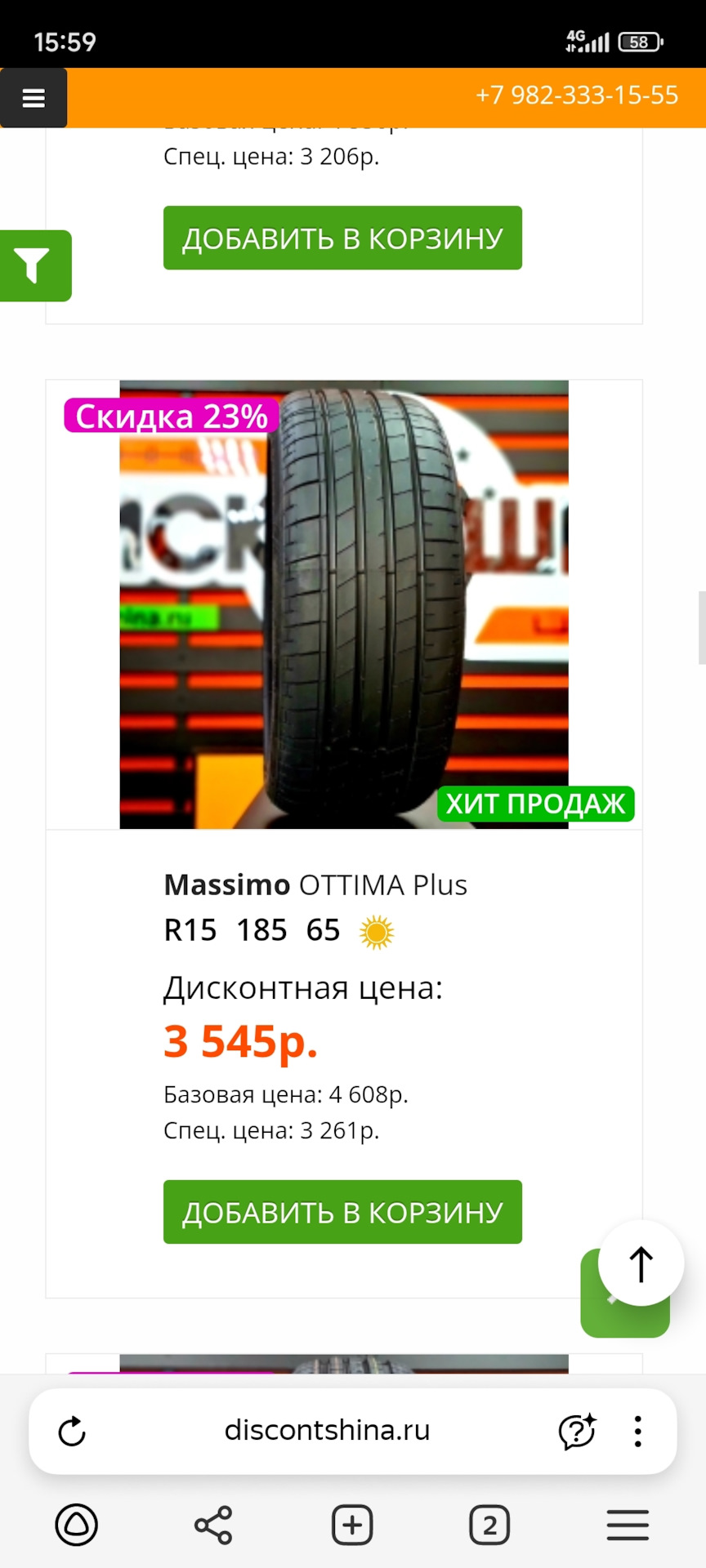
Task: Open the browser main menu
Action: [x=628, y=1525]
